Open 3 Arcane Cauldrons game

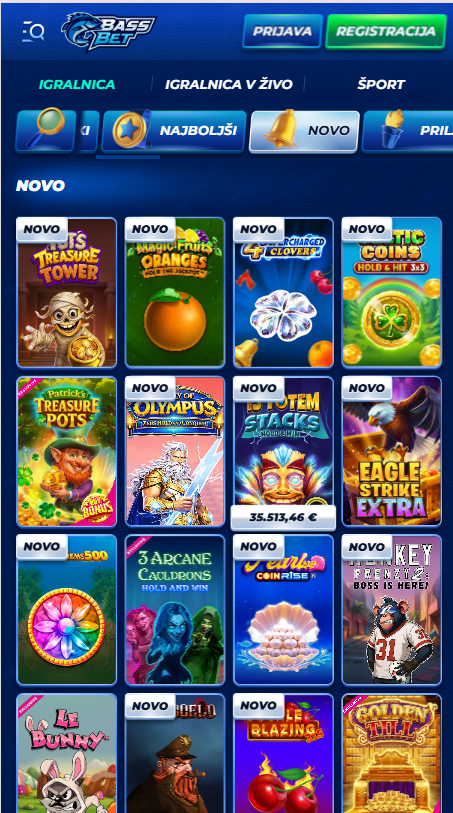point(175,610)
